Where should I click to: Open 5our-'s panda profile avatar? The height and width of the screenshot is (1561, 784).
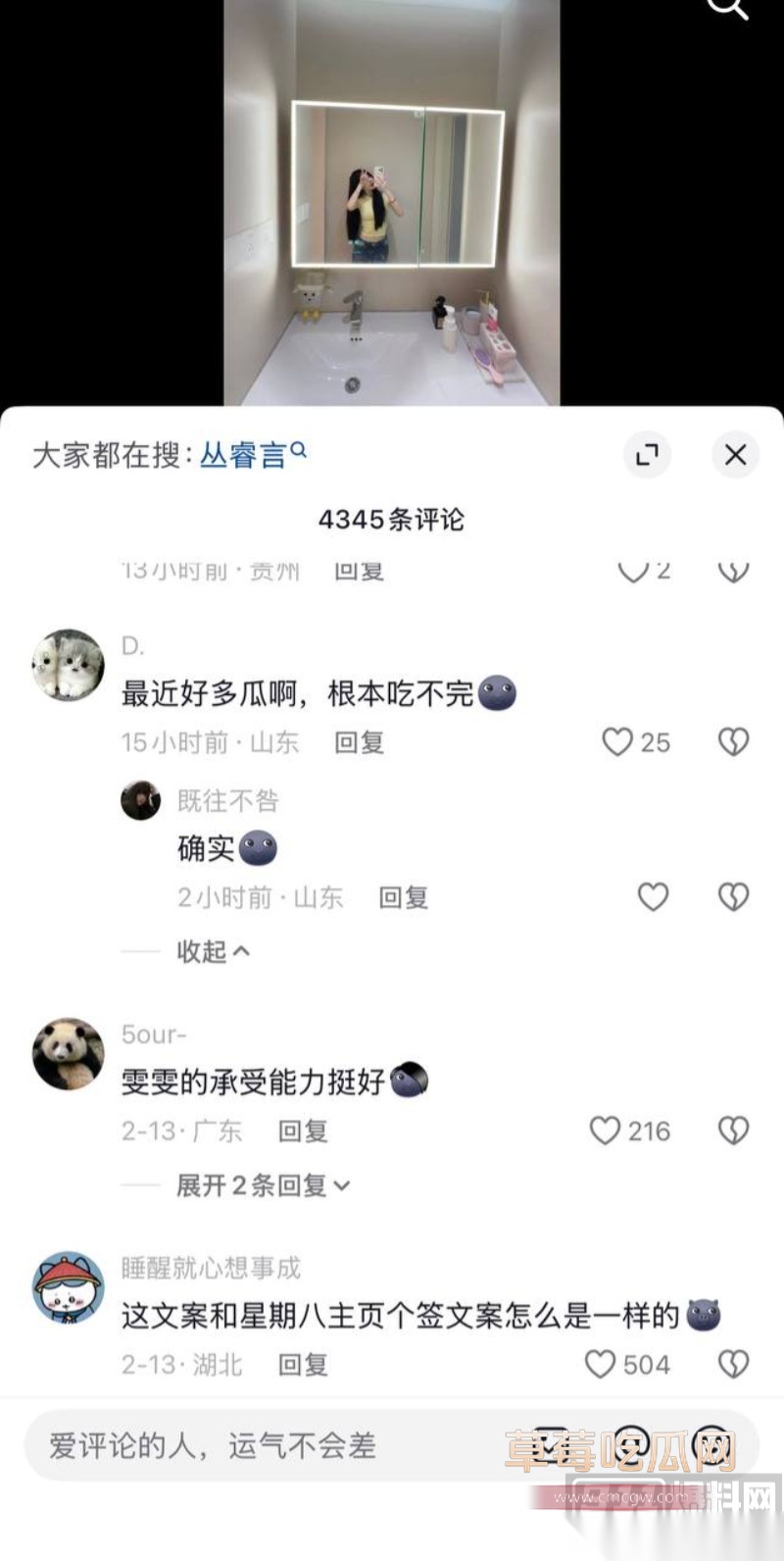[x=67, y=1053]
